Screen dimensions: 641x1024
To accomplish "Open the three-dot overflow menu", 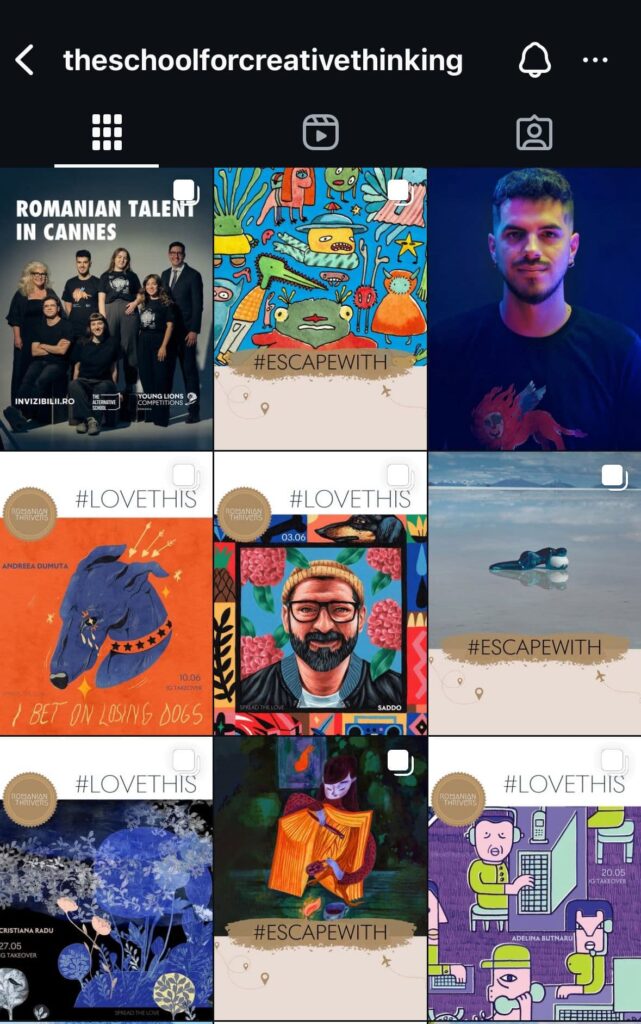I will point(595,61).
